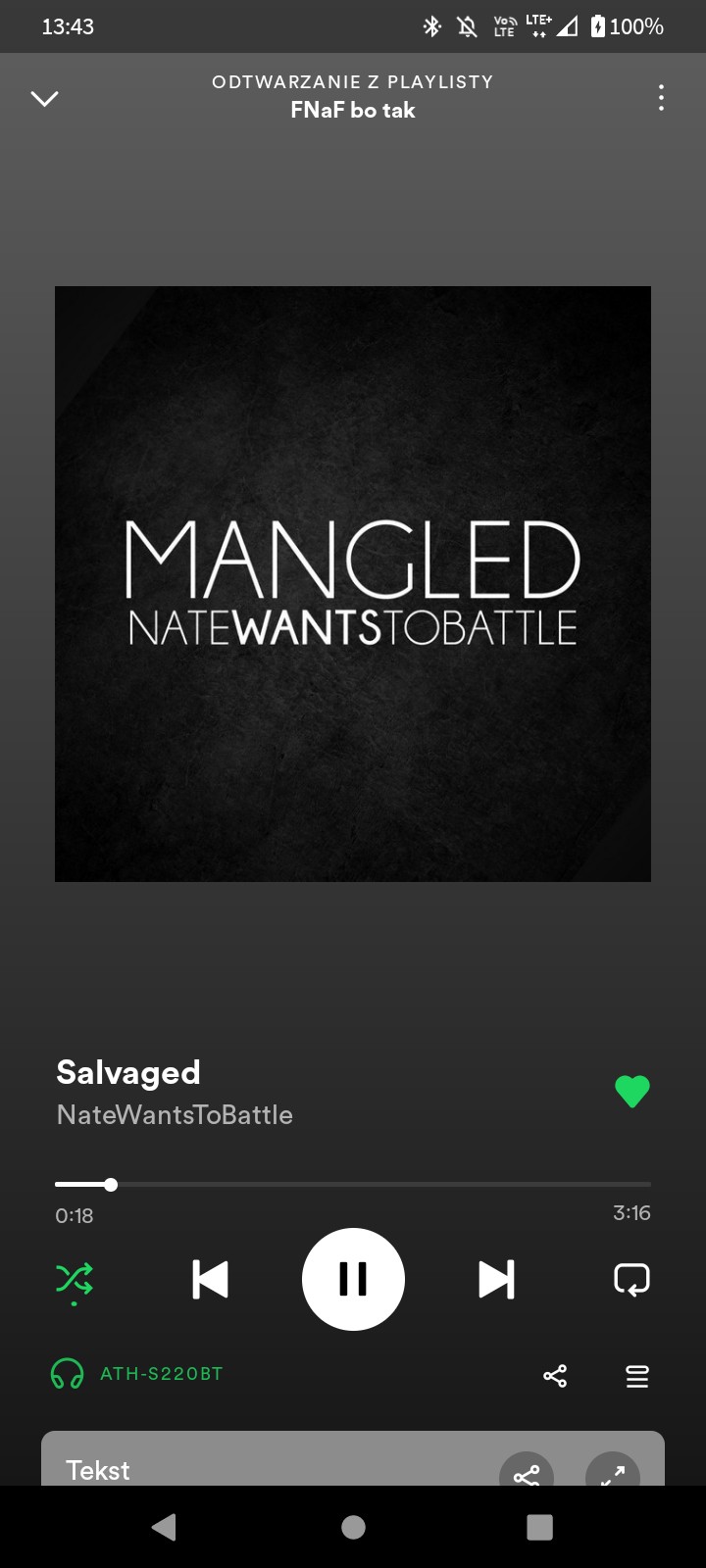
Task: Skip to the next track
Action: click(x=495, y=1279)
